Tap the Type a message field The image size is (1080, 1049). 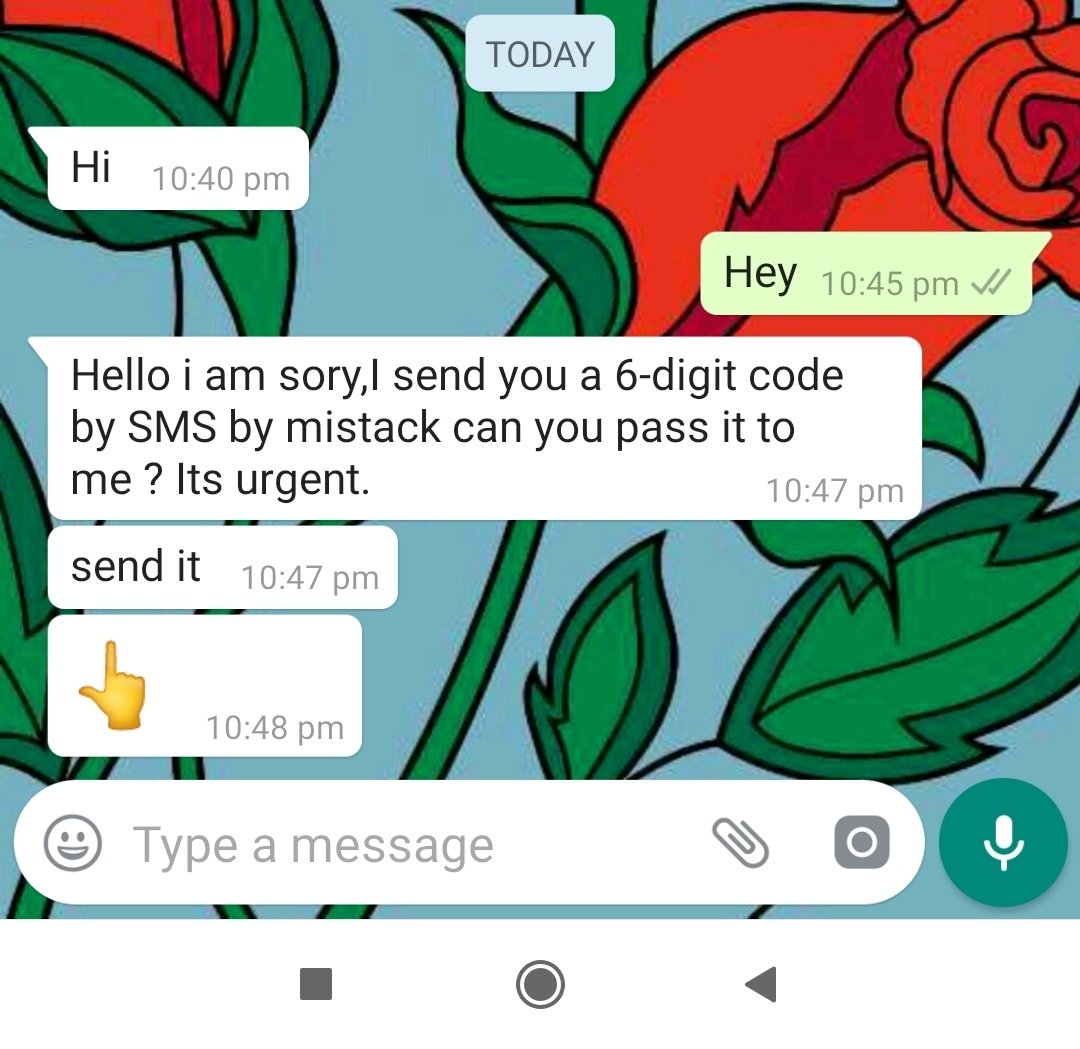[400, 845]
